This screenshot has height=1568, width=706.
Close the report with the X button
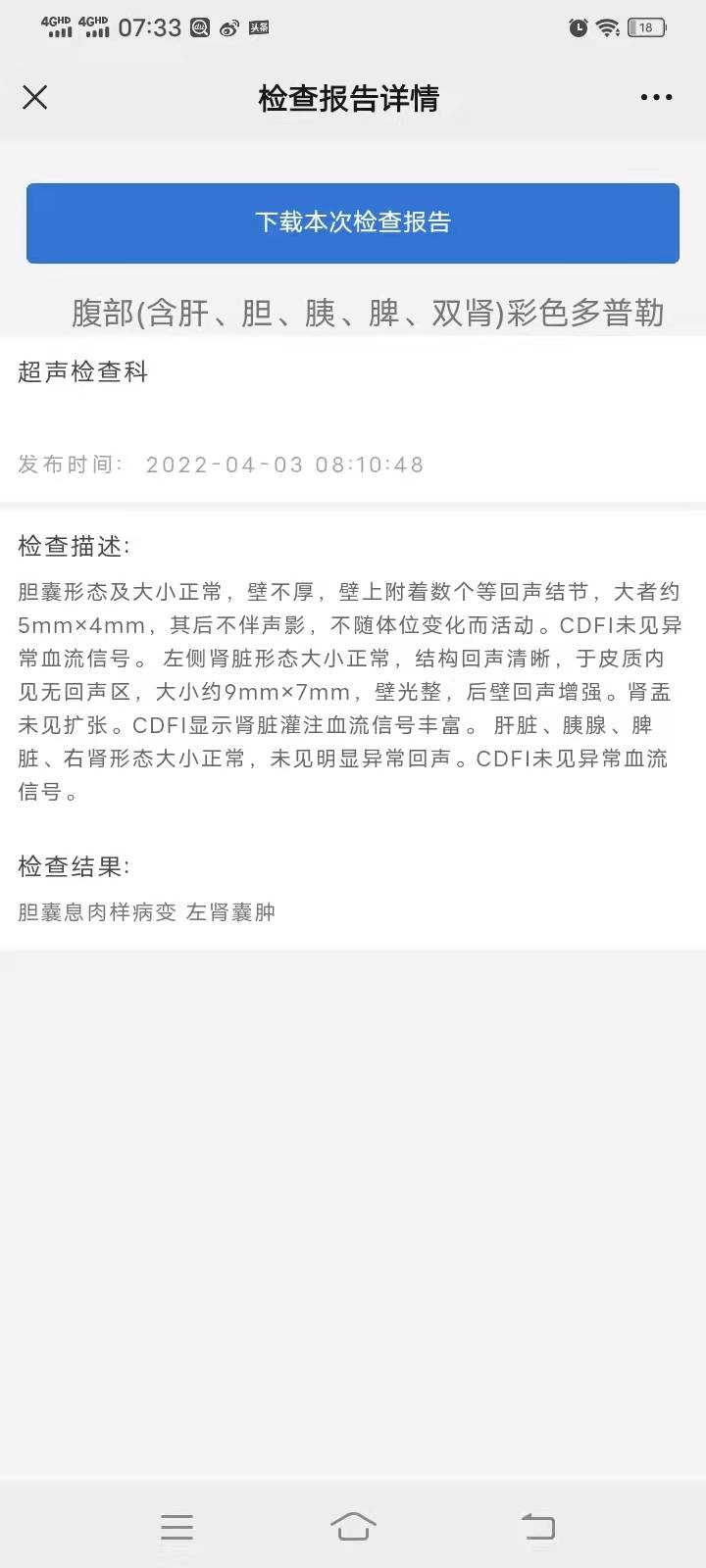(35, 97)
